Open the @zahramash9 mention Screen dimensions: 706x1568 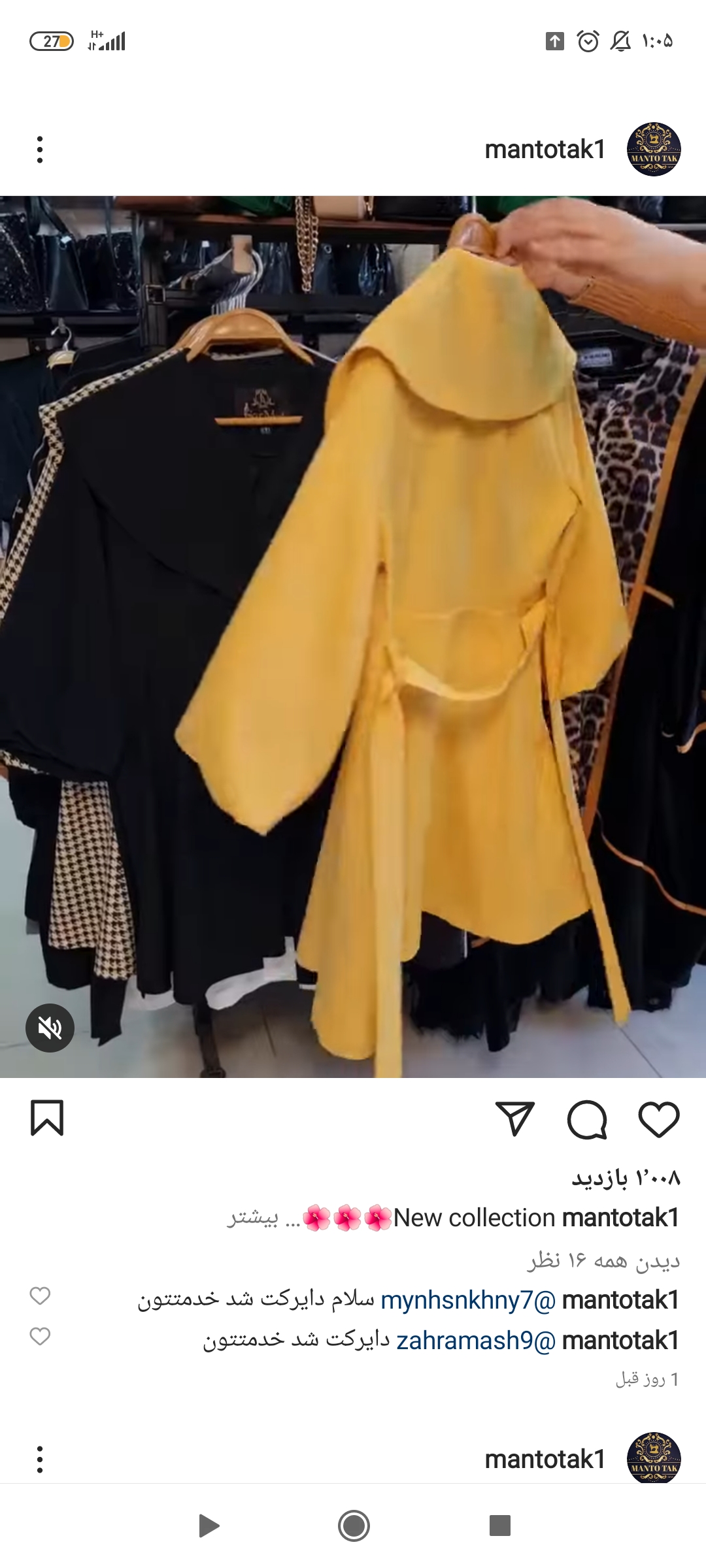[476, 1341]
